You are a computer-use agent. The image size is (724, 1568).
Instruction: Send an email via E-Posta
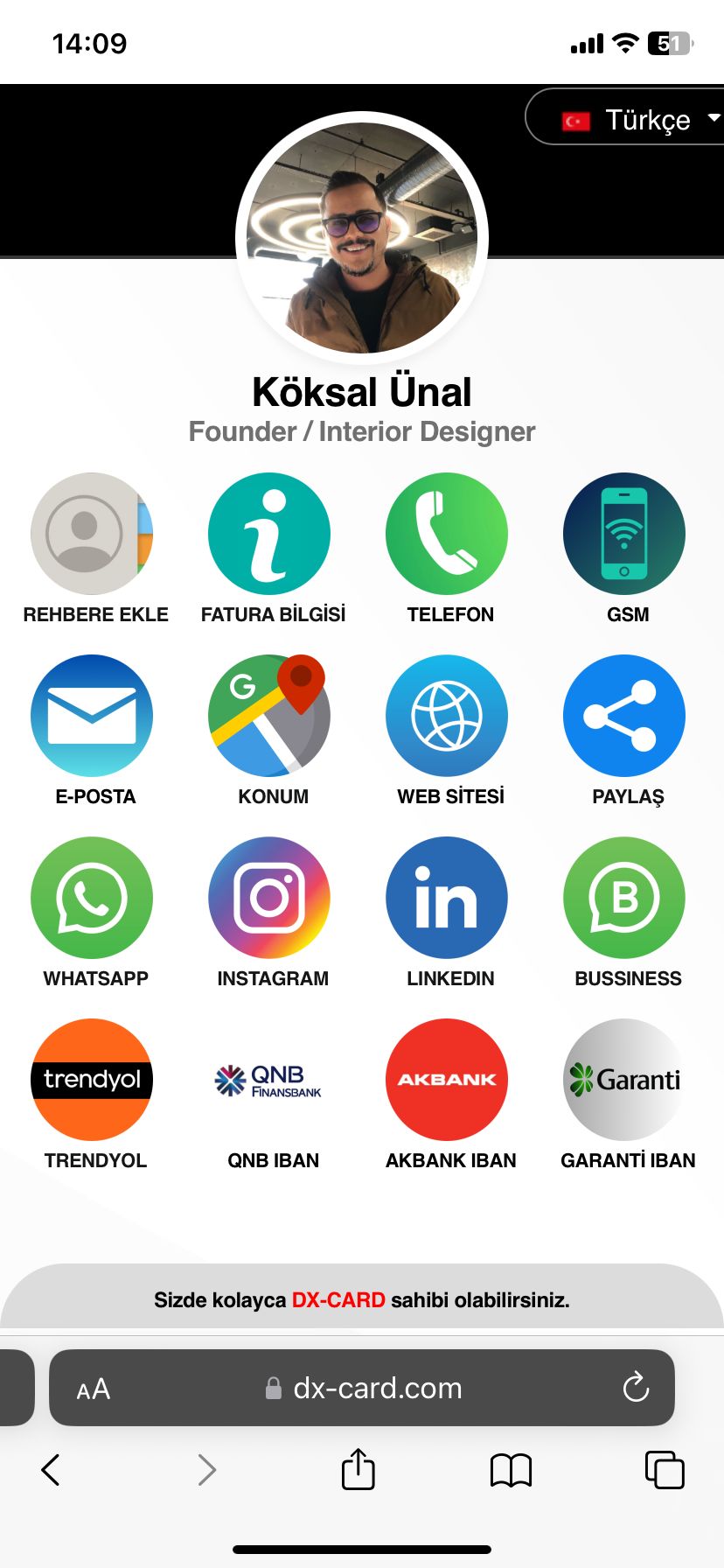92,716
